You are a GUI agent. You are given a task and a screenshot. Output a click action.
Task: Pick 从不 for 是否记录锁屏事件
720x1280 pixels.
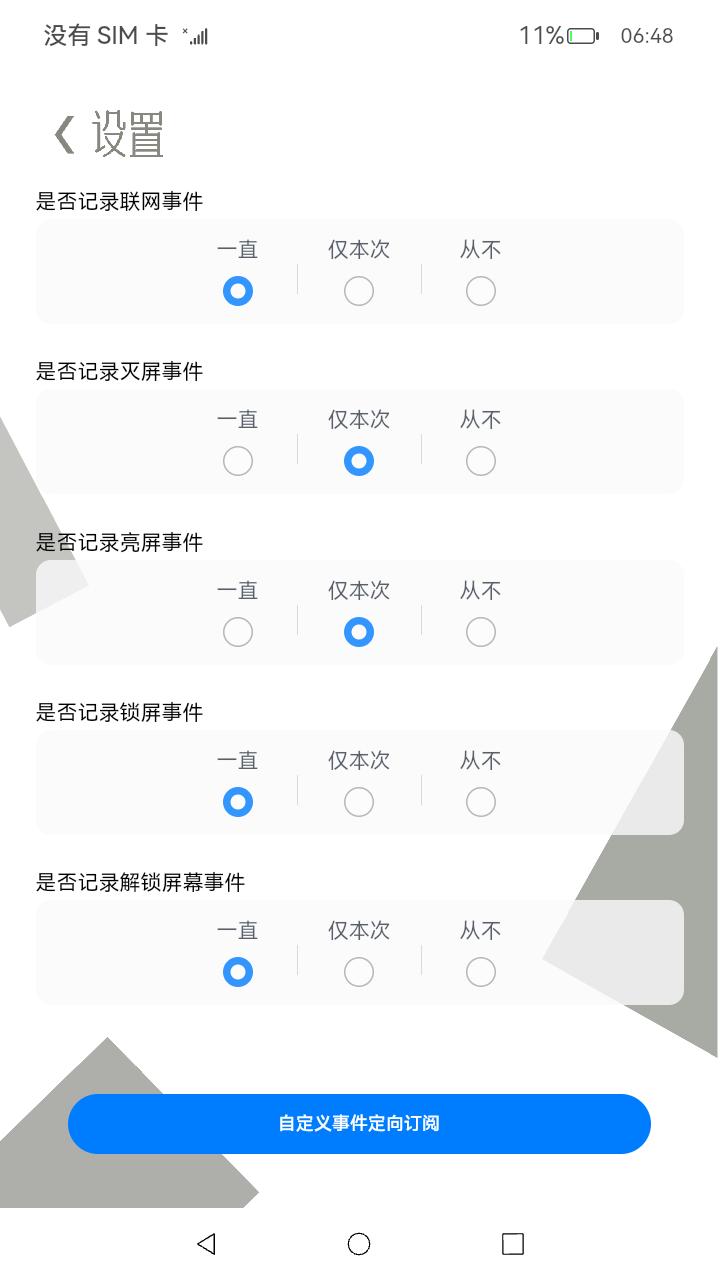pyautogui.click(x=481, y=802)
